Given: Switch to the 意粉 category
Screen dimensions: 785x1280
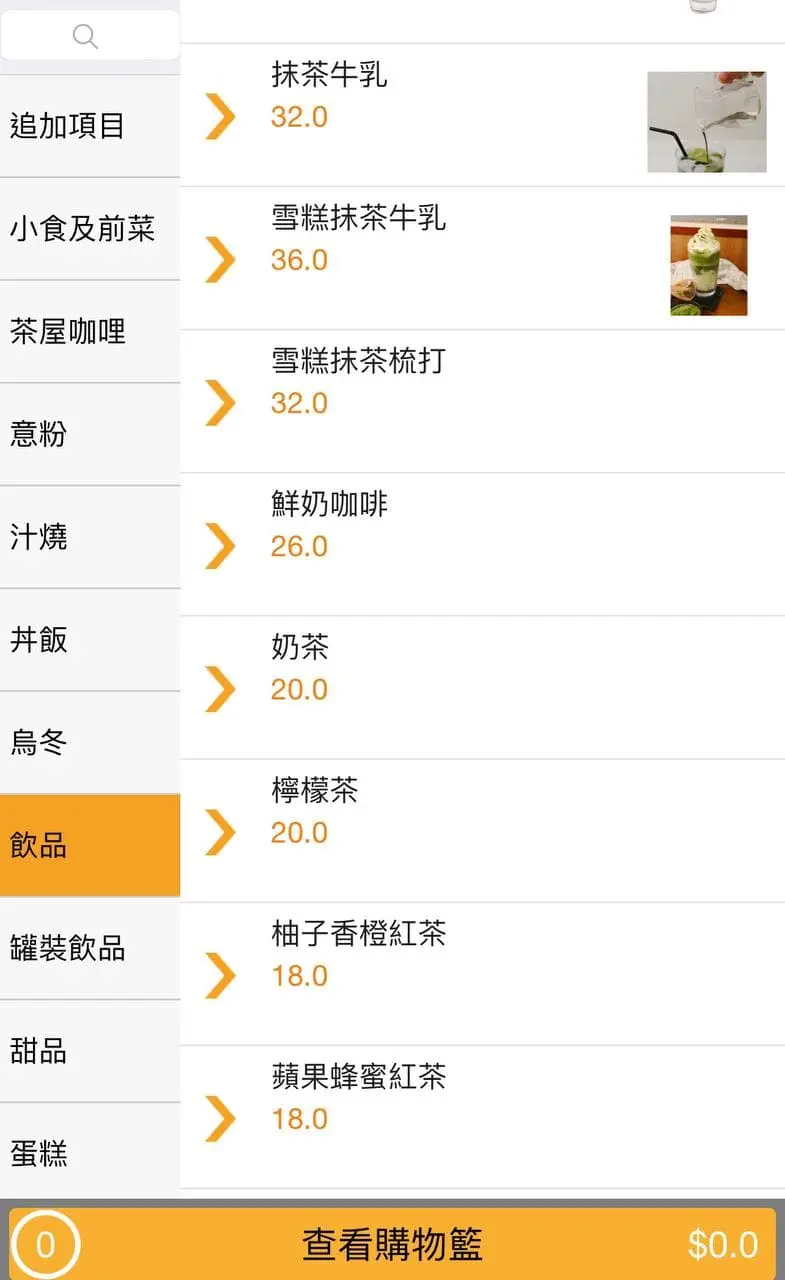Looking at the screenshot, I should pos(89,435).
